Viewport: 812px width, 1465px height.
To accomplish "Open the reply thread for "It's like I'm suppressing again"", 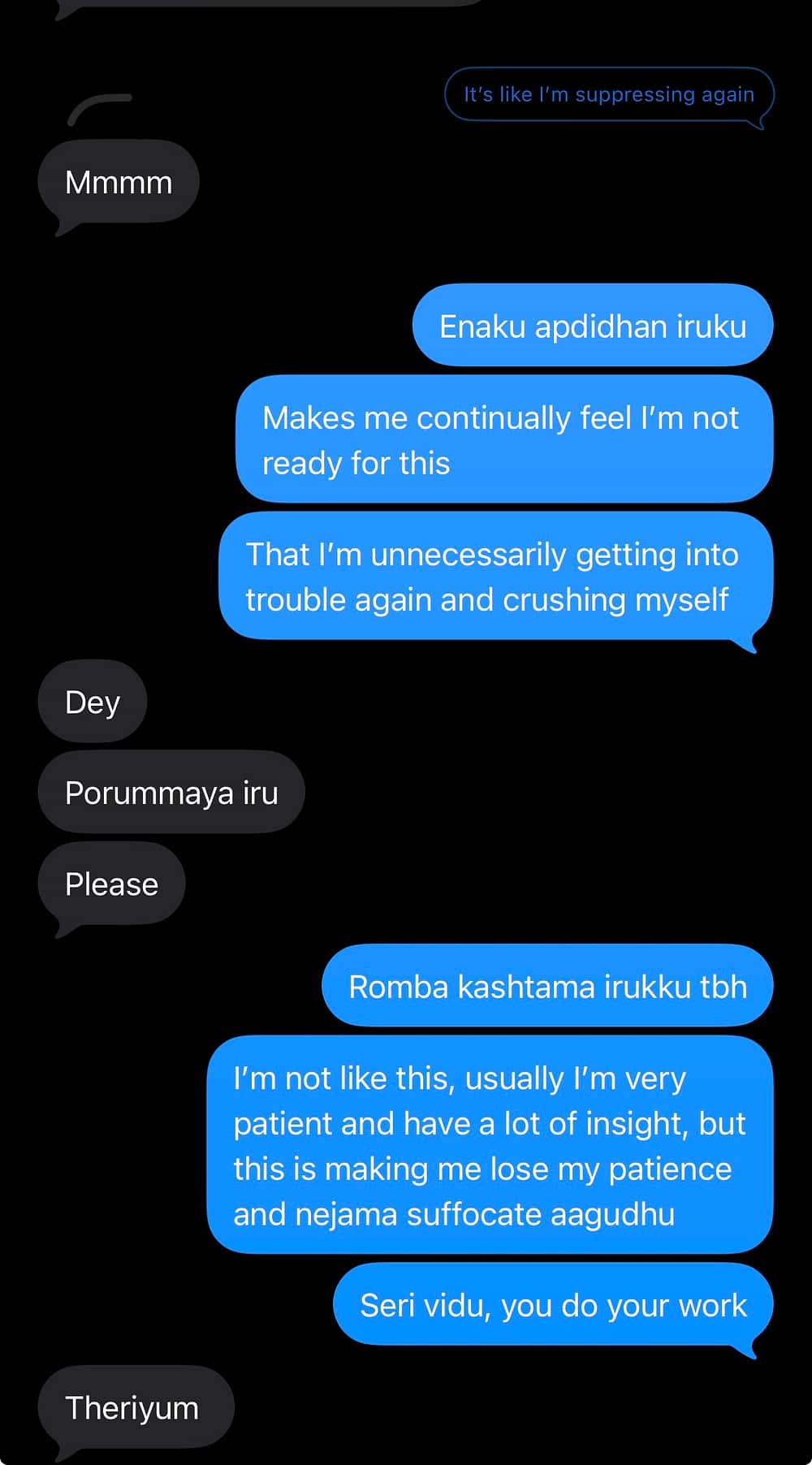I will click(x=608, y=95).
